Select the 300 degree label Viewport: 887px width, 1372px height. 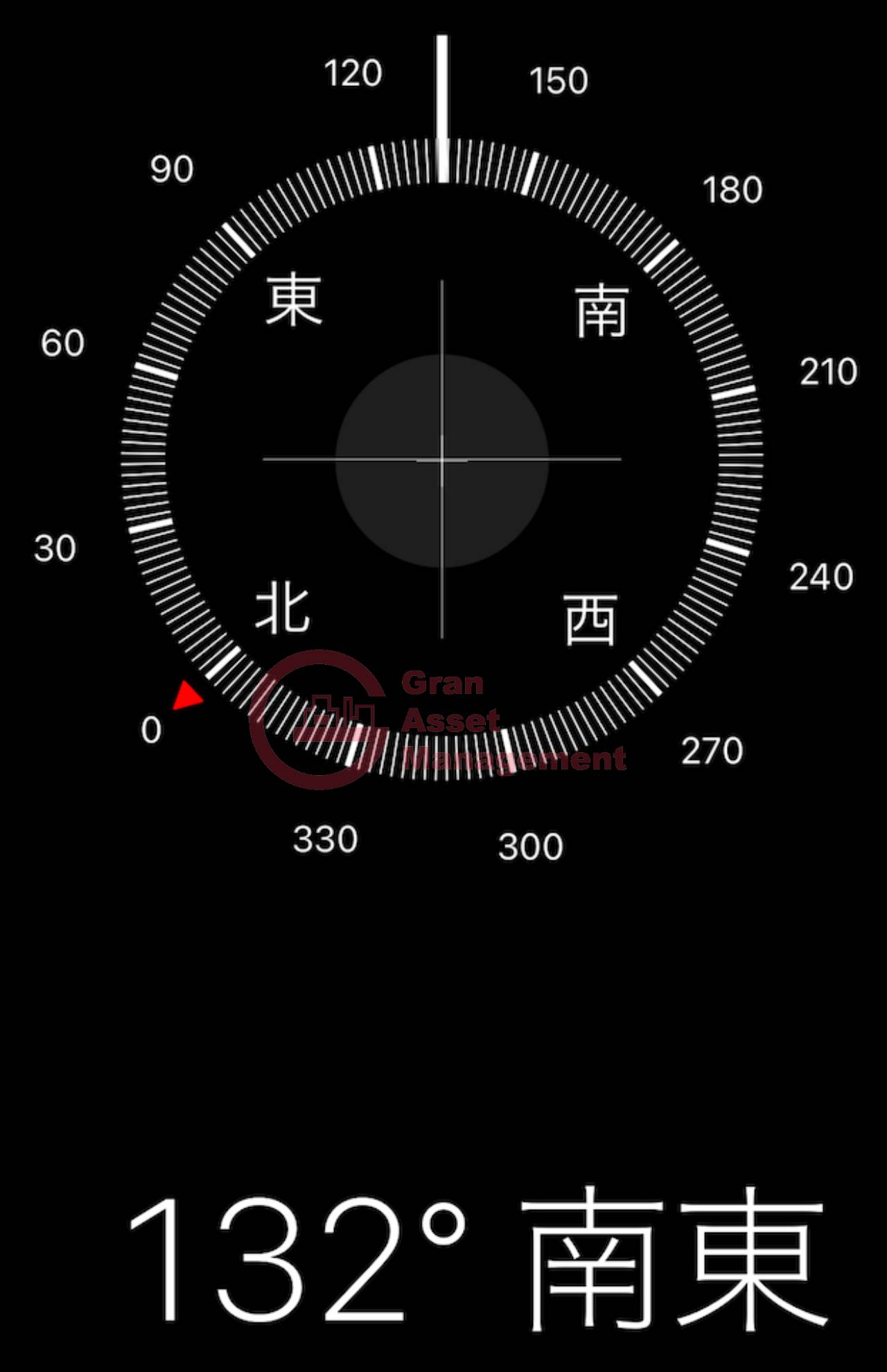tap(531, 845)
